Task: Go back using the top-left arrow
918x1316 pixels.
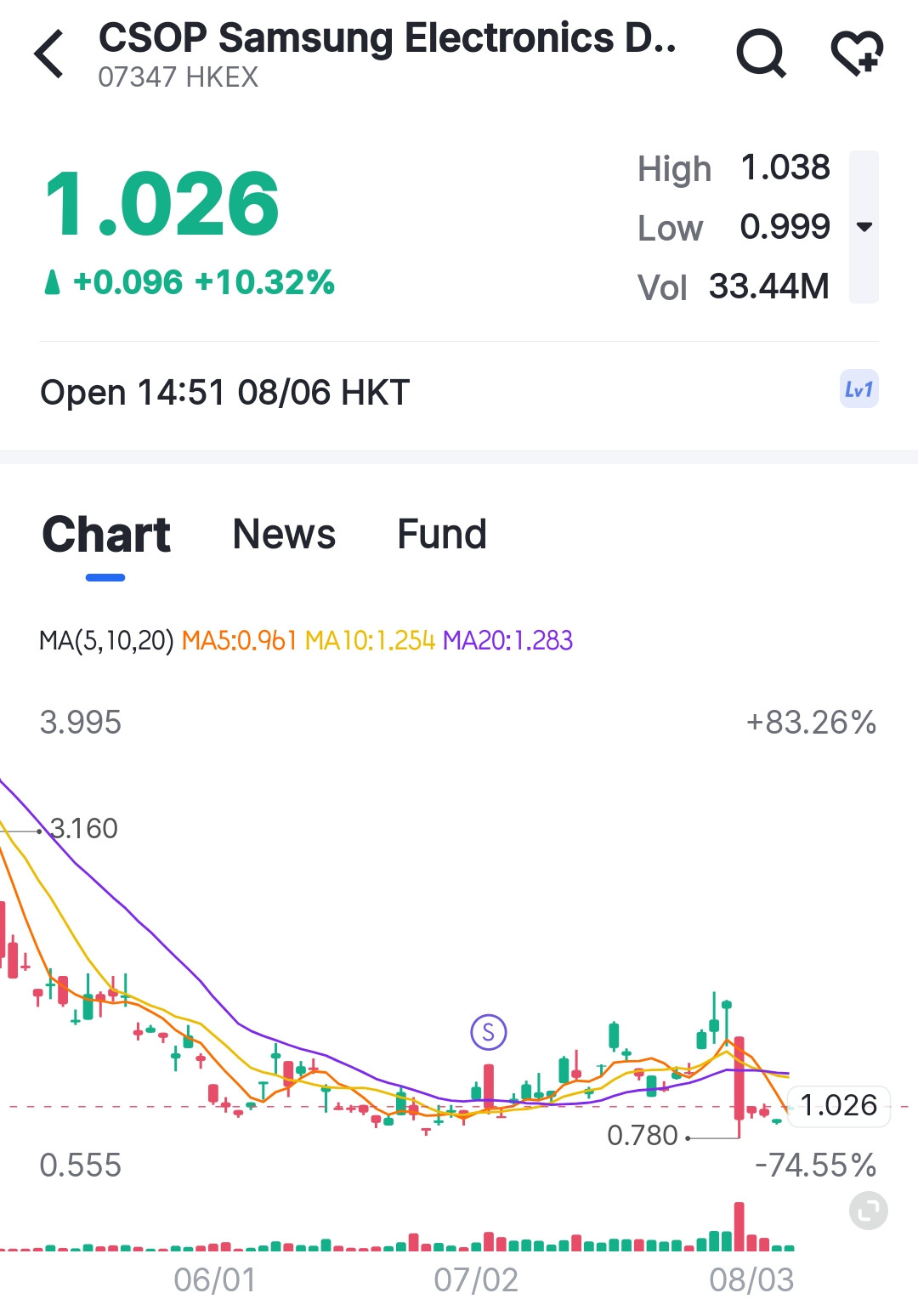Action: [49, 54]
